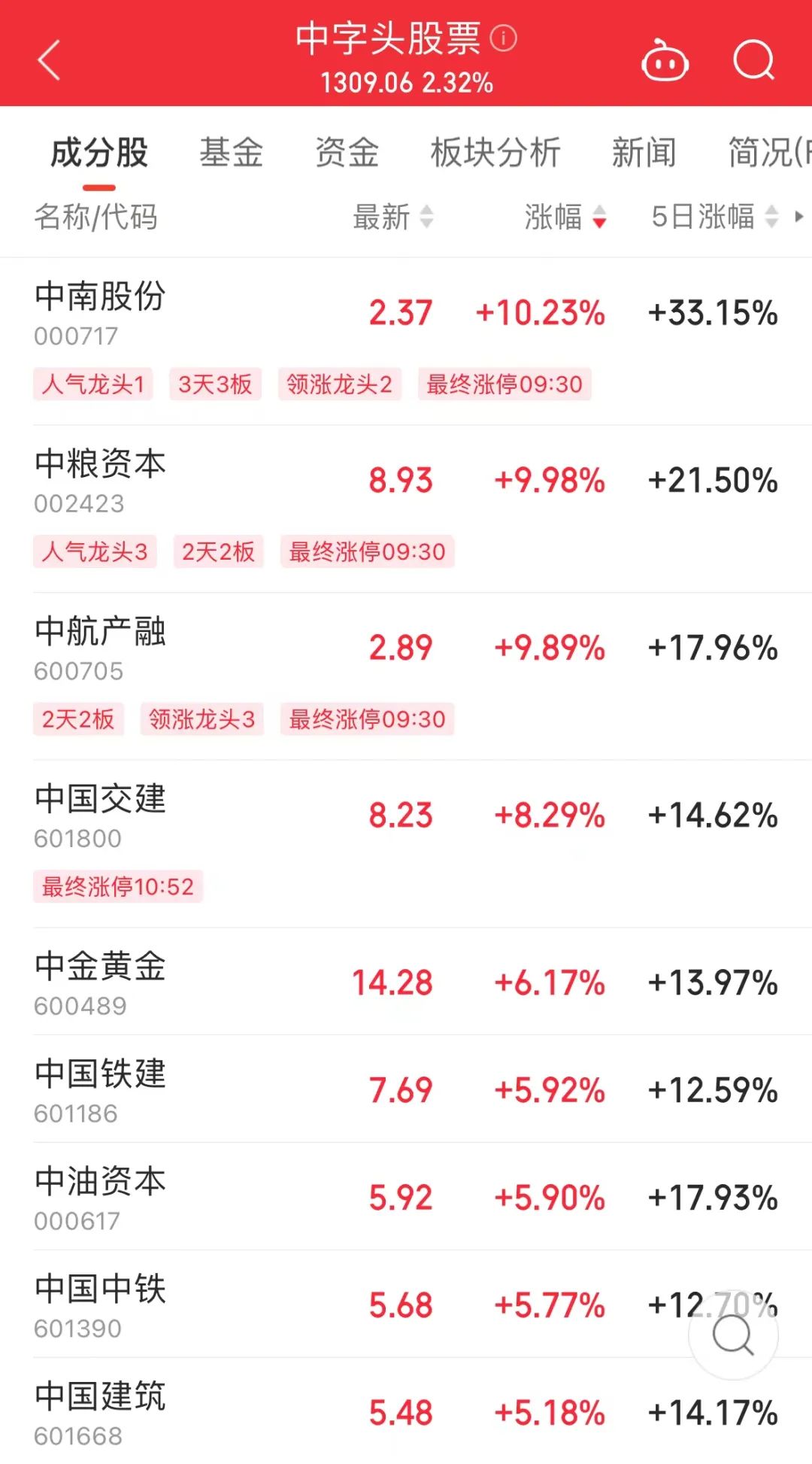
Task: Go back using the top-left arrow
Action: click(x=49, y=60)
